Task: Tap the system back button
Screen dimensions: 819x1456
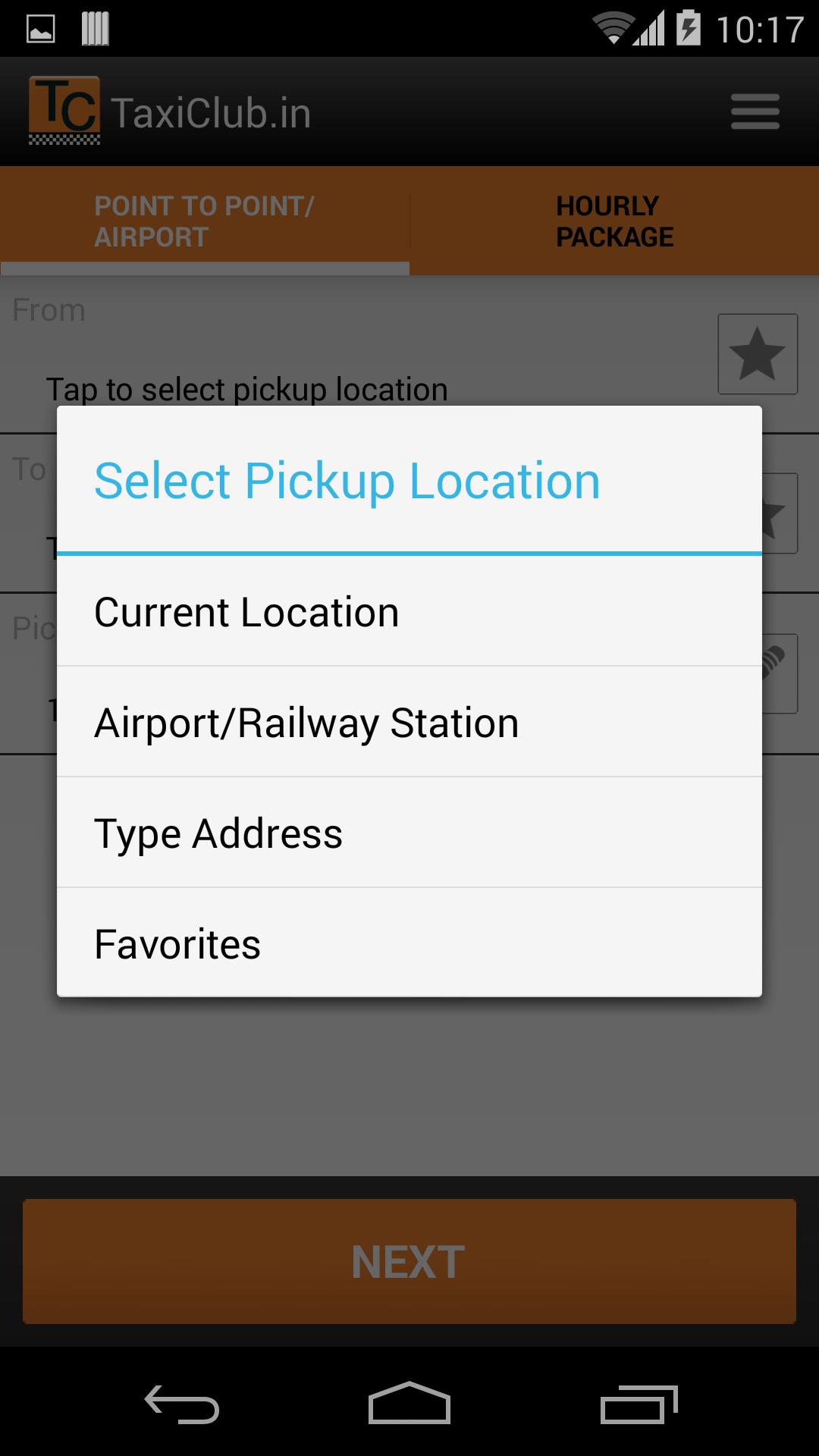Action: point(182,1404)
